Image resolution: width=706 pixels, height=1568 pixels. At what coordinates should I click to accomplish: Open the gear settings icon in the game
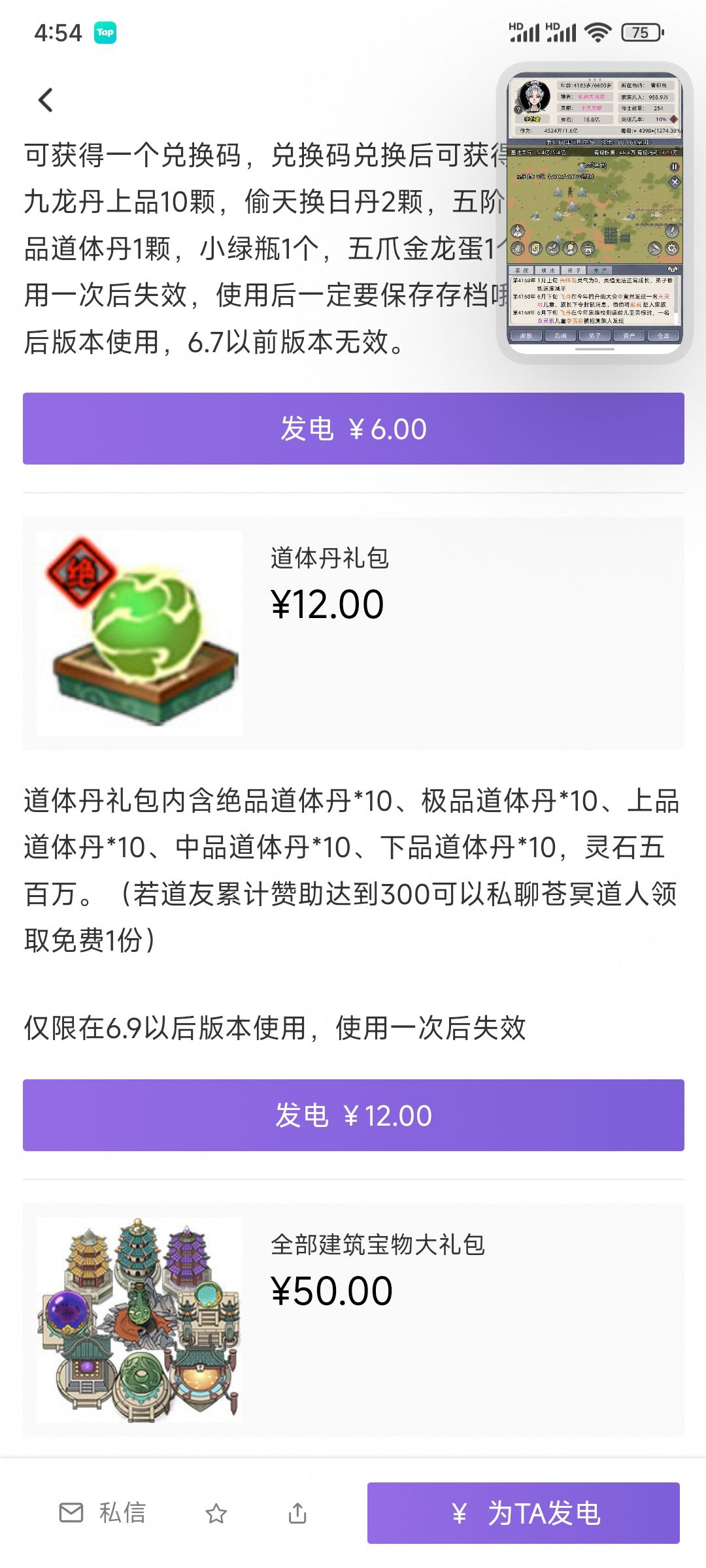(671, 248)
